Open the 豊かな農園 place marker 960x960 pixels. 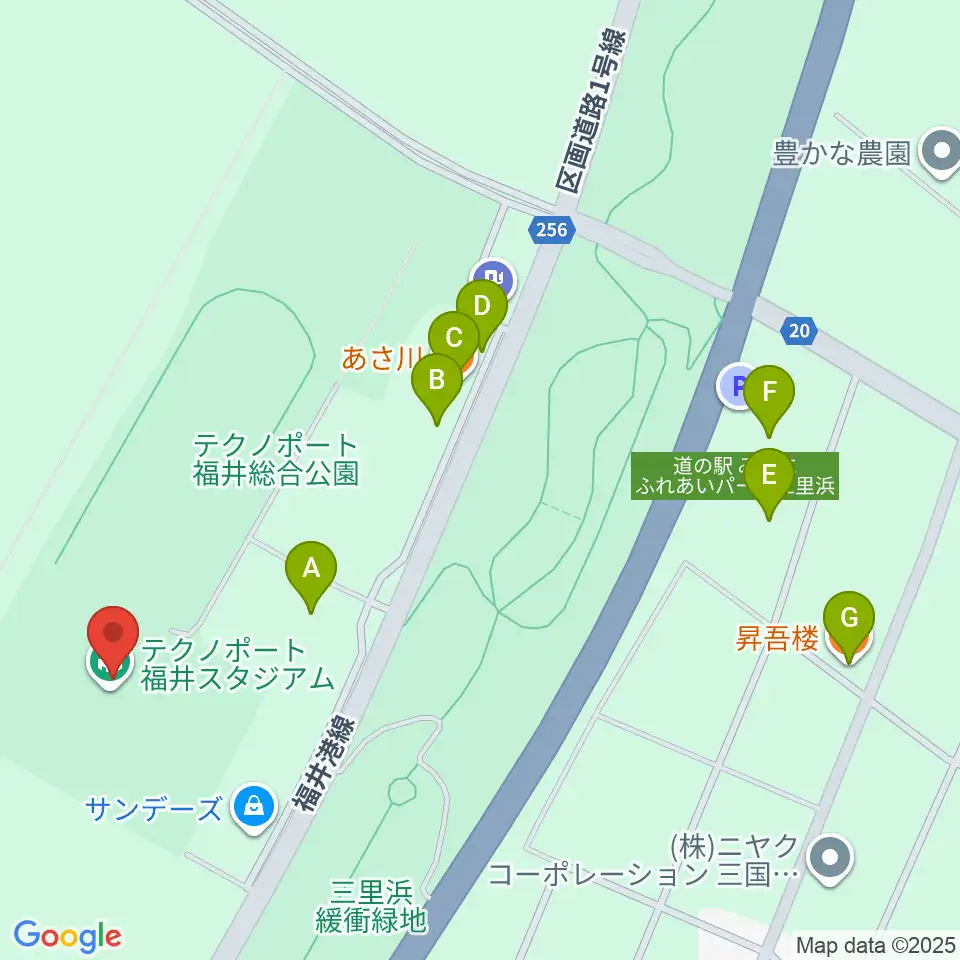click(940, 152)
